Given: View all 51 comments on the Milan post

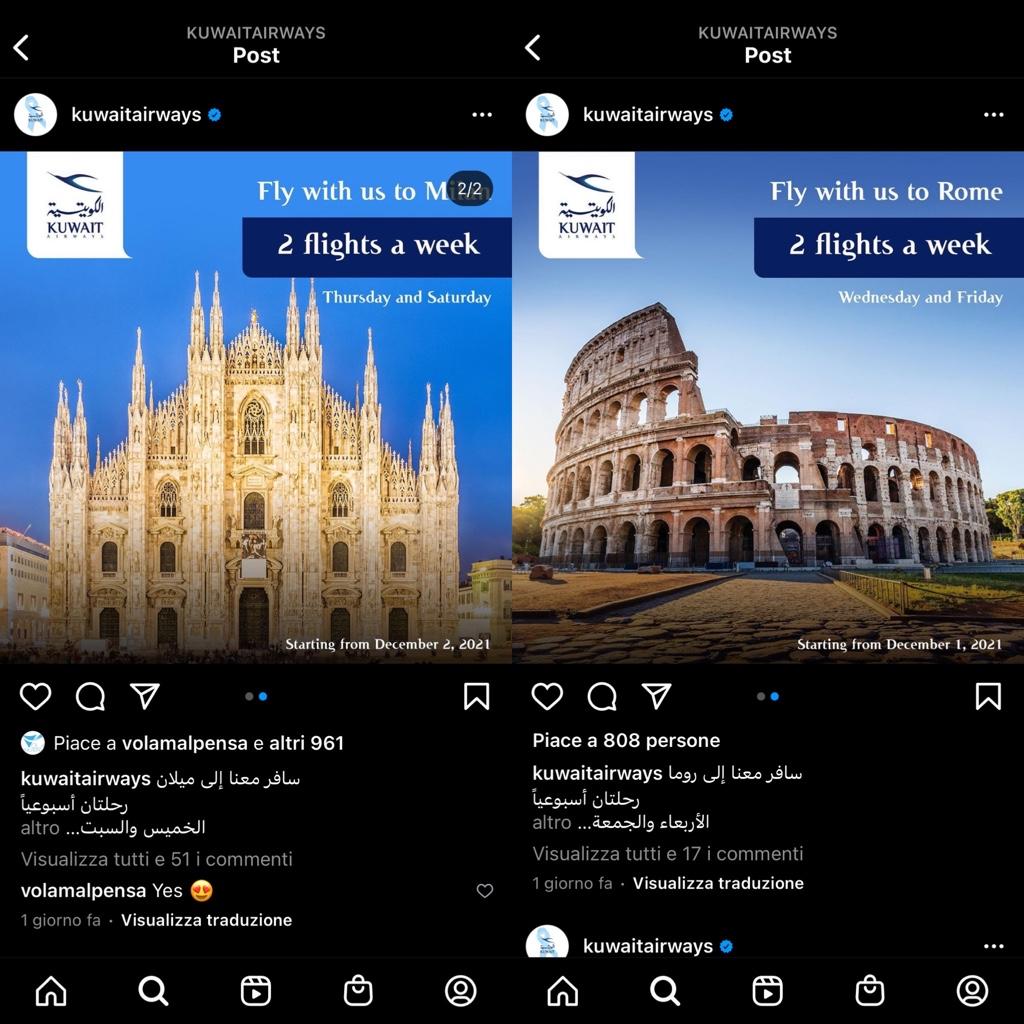Looking at the screenshot, I should (157, 859).
